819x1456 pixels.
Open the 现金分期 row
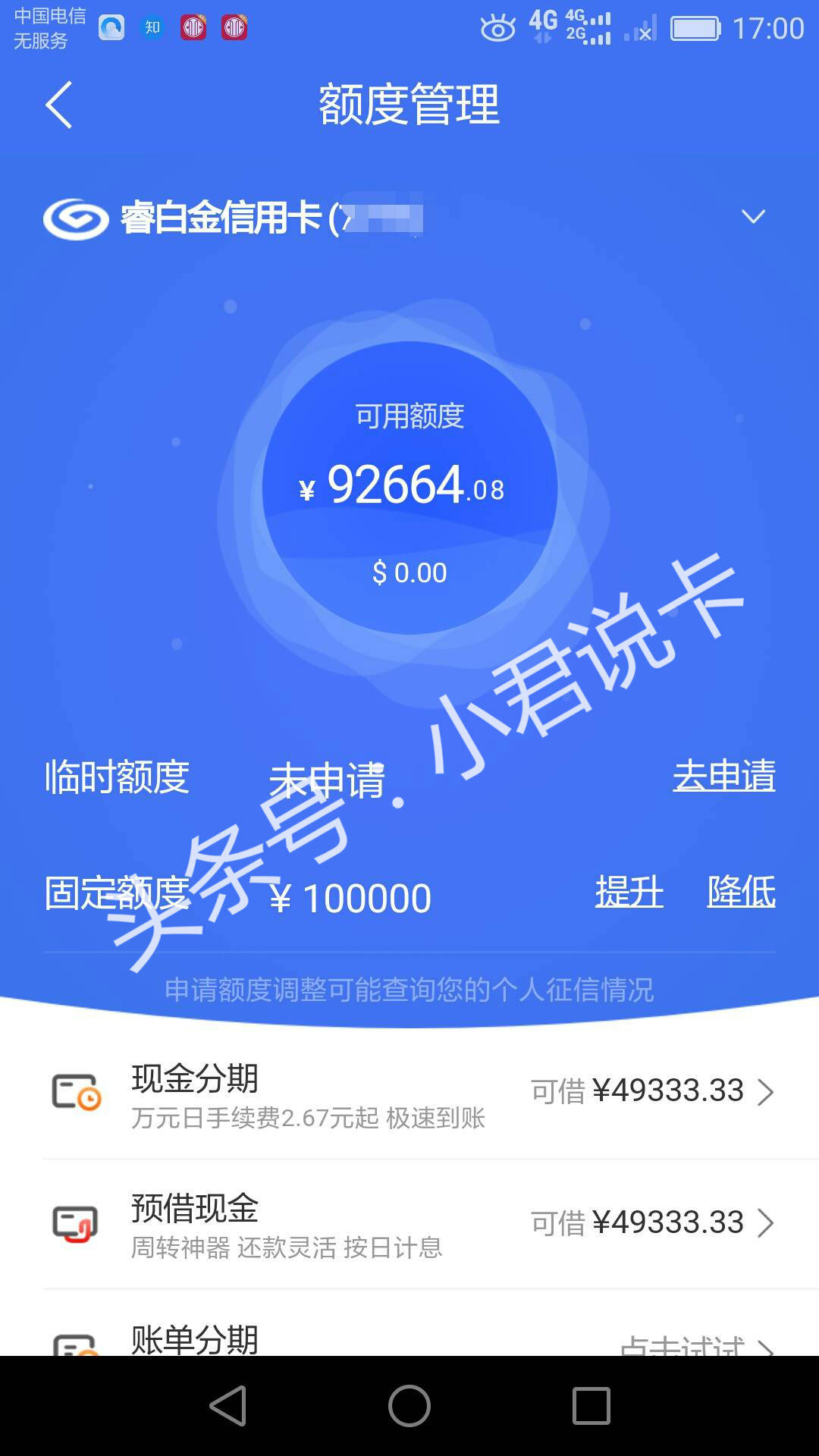point(409,1094)
